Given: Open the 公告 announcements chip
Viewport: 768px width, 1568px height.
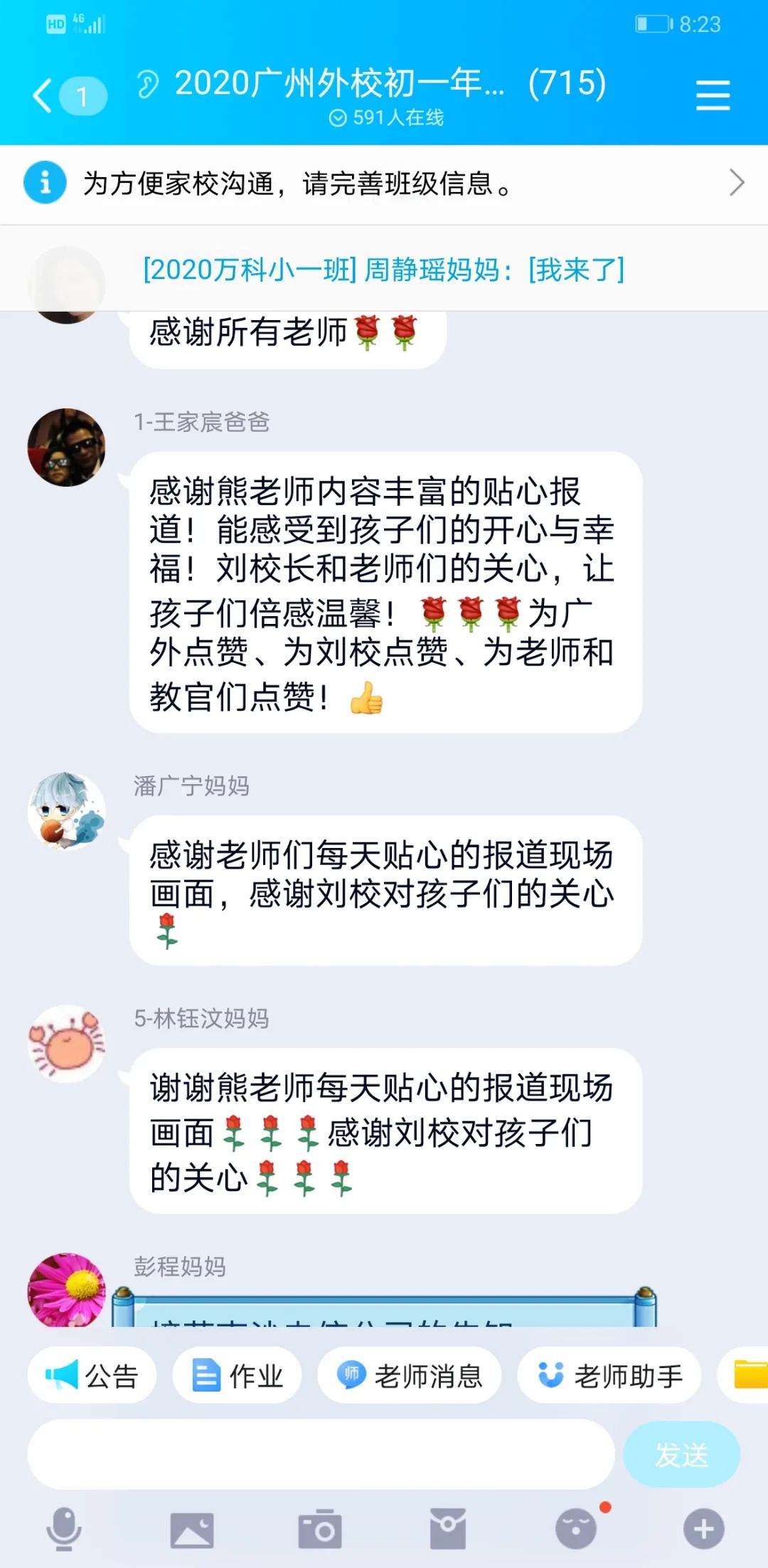Looking at the screenshot, I should (x=92, y=1375).
